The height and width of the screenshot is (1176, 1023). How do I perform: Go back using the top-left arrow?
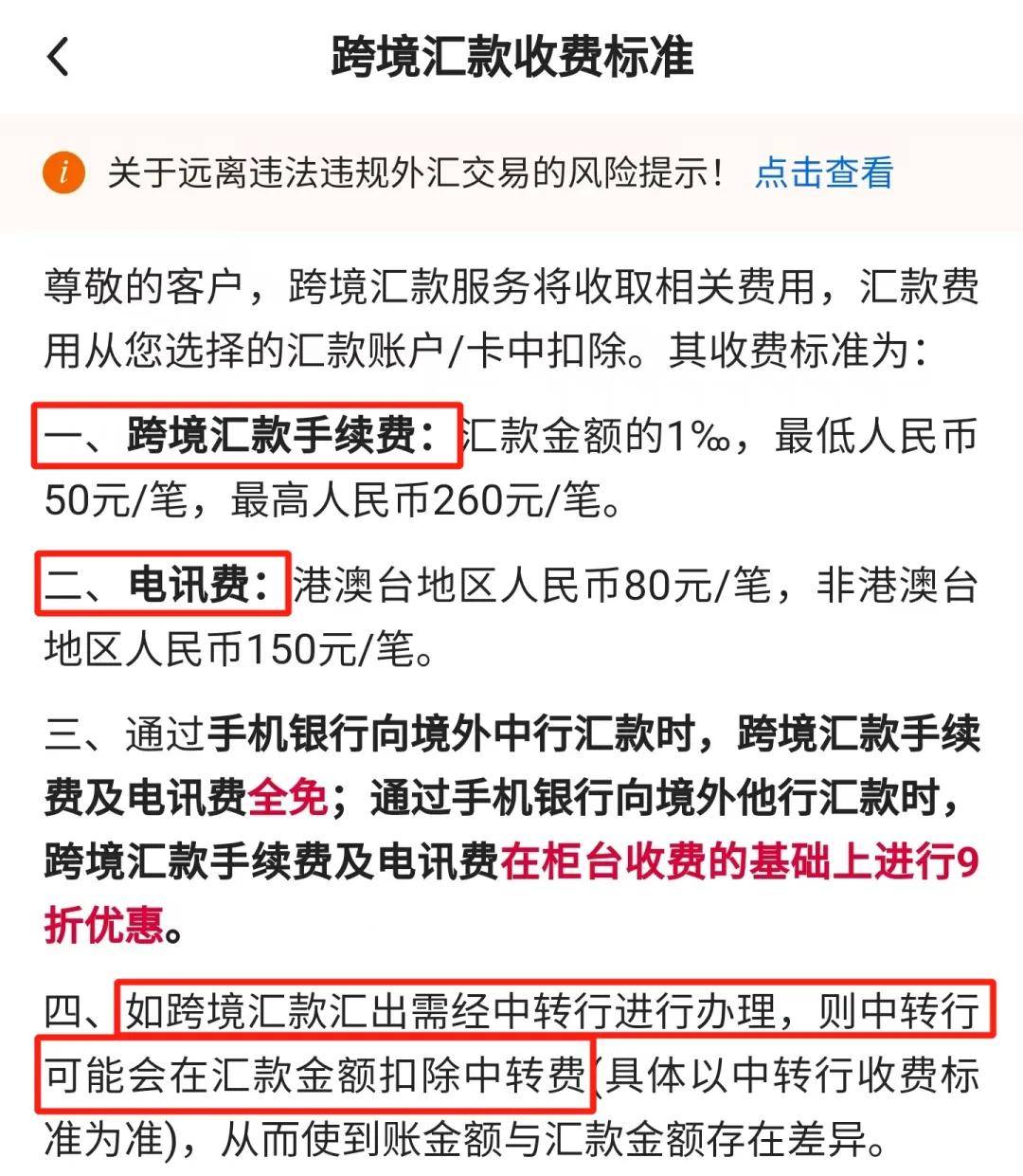[59, 57]
